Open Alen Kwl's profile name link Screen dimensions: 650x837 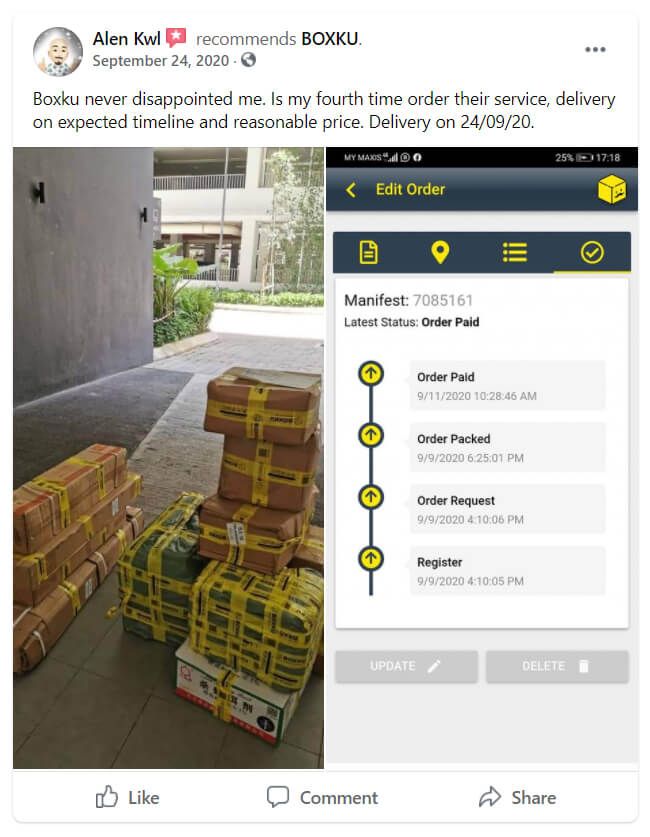click(125, 39)
